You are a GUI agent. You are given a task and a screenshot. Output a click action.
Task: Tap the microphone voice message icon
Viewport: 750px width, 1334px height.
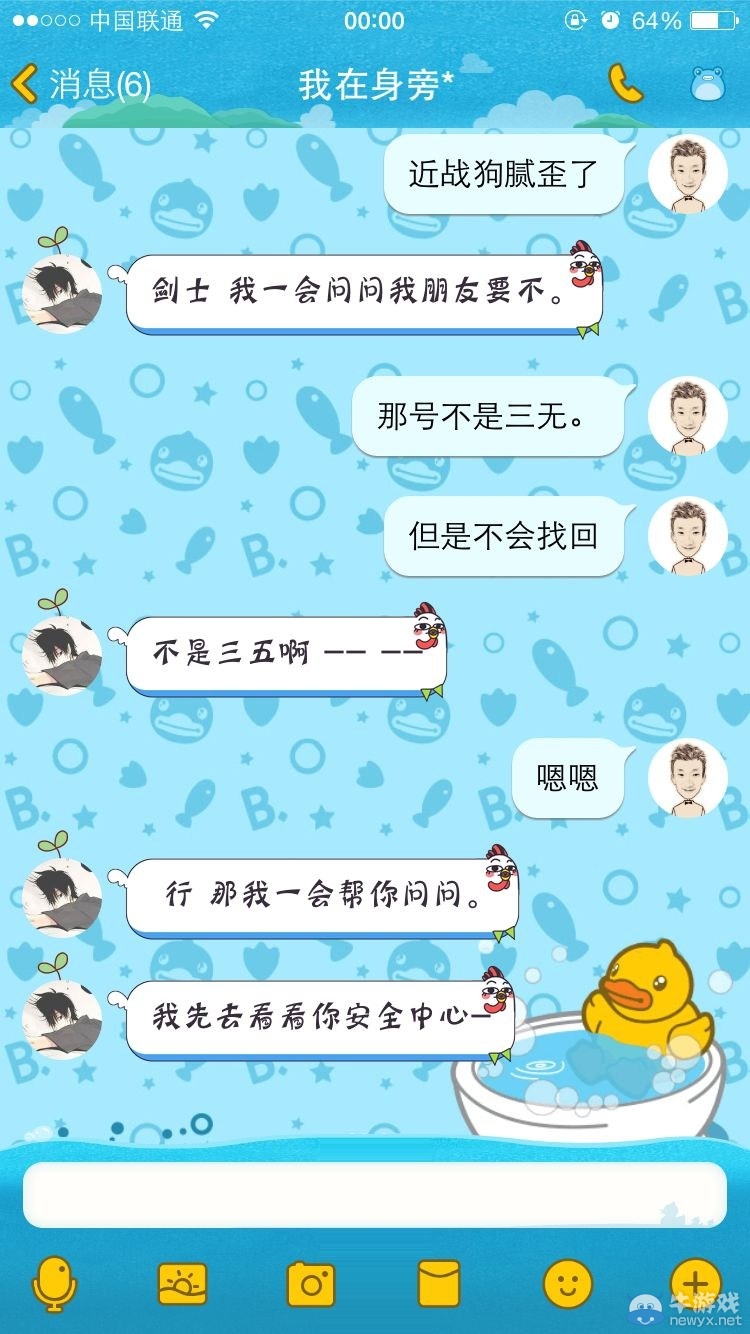[x=55, y=1286]
